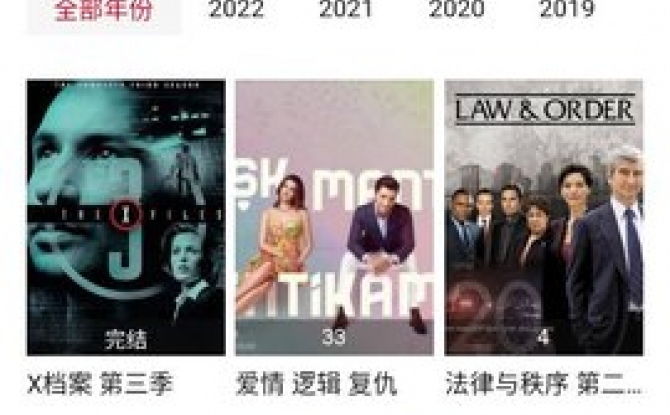
Task: Filter shows by year 2022
Action: click(x=236, y=11)
